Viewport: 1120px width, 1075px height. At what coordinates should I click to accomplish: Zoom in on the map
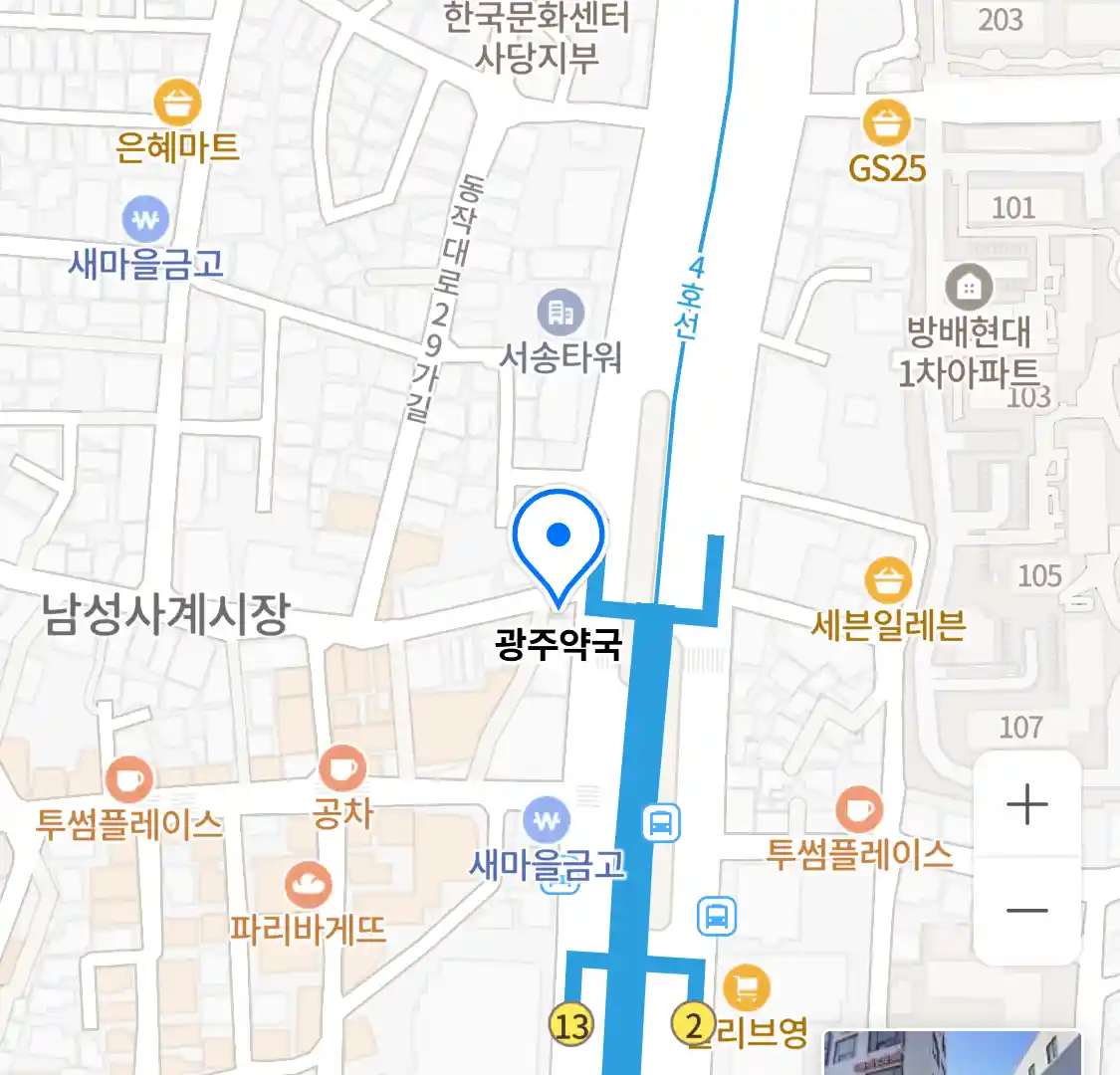(1026, 804)
